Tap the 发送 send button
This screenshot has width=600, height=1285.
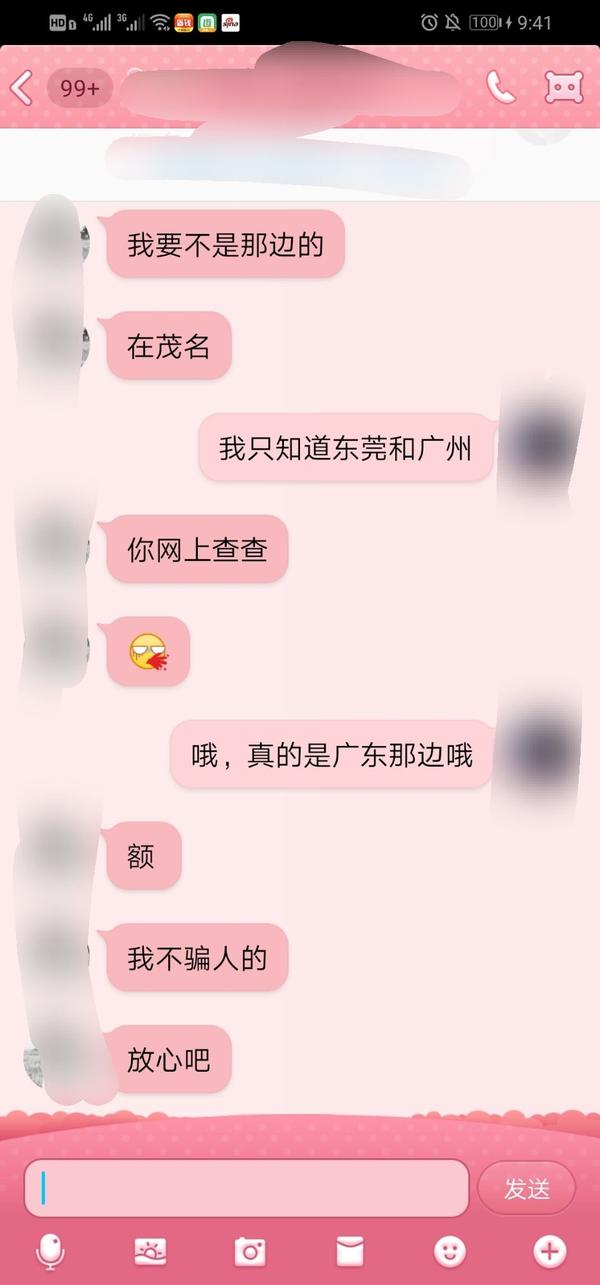click(527, 1188)
